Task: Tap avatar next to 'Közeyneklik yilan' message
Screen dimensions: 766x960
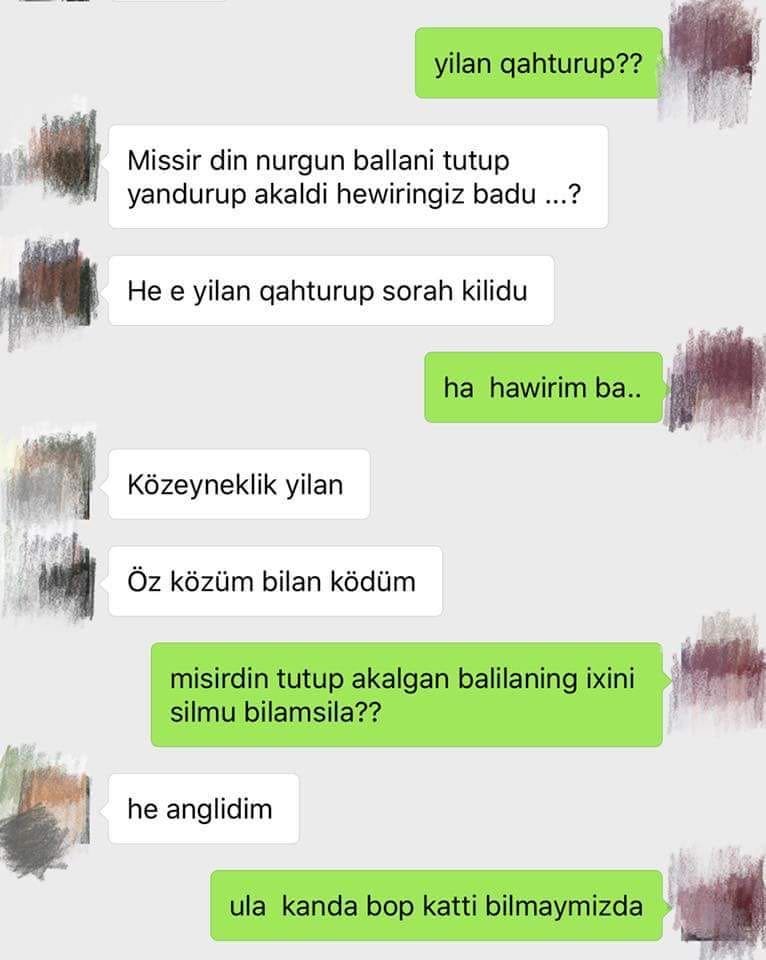Action: click(x=50, y=478)
